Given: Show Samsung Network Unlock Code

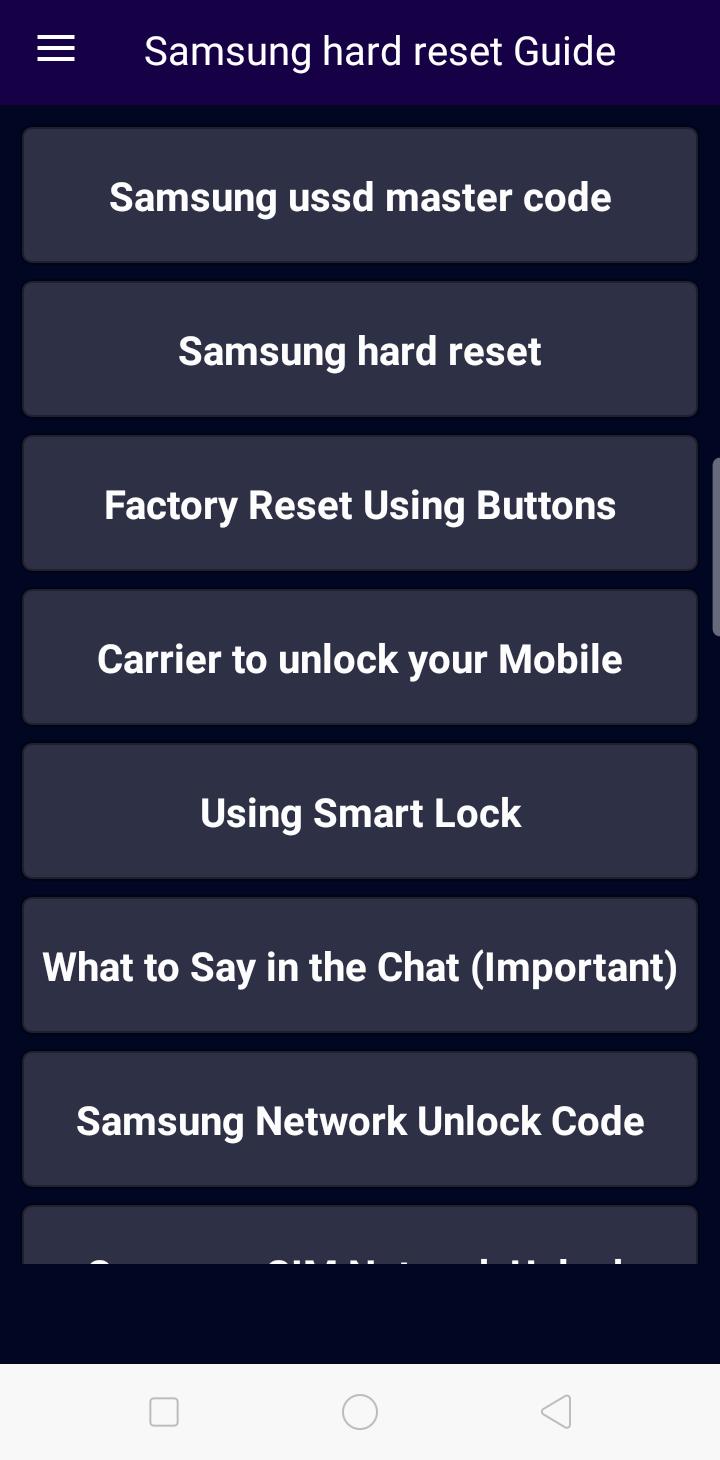Looking at the screenshot, I should [360, 1120].
